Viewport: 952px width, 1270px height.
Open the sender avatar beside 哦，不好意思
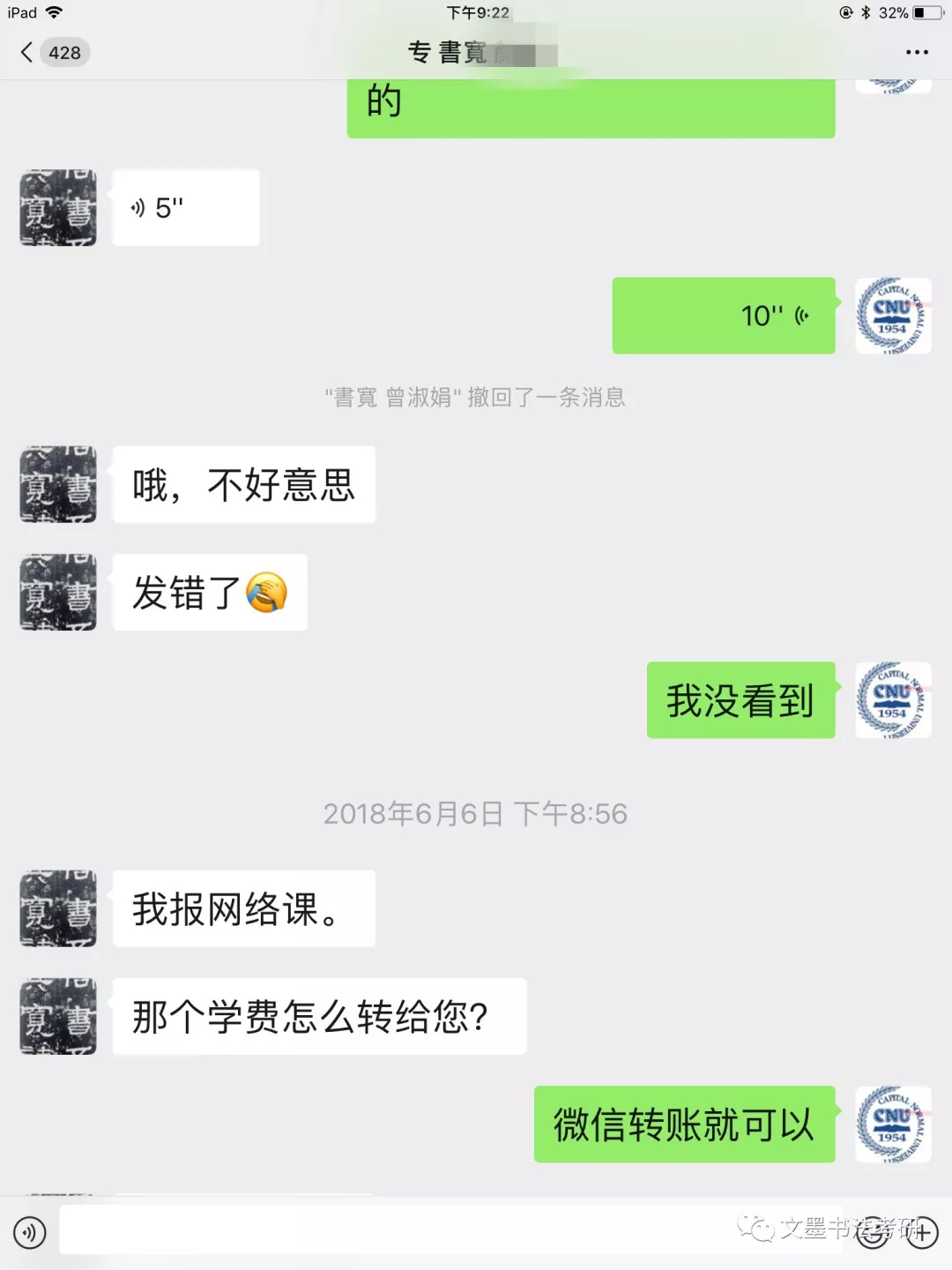pos(58,484)
